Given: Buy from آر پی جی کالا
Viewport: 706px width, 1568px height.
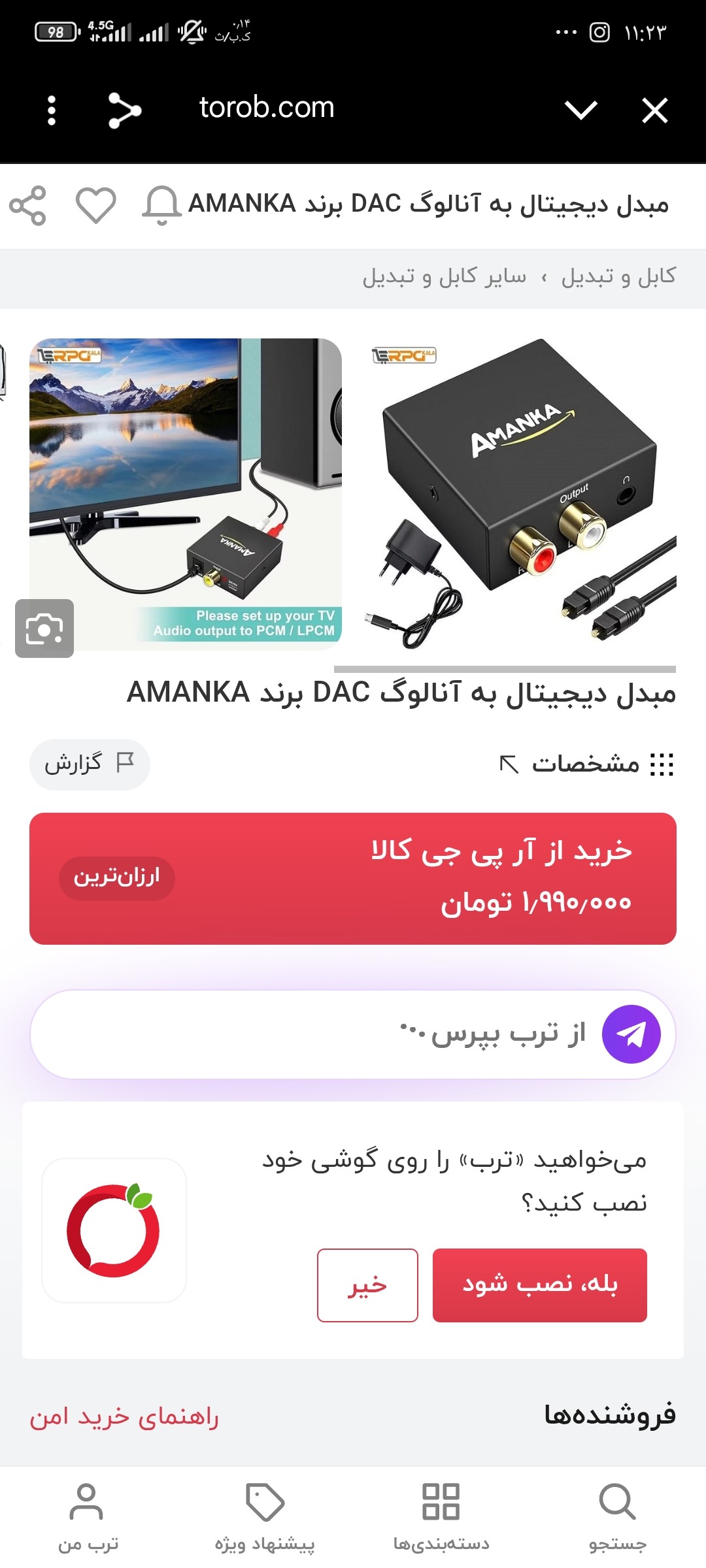Looking at the screenshot, I should click(x=353, y=878).
